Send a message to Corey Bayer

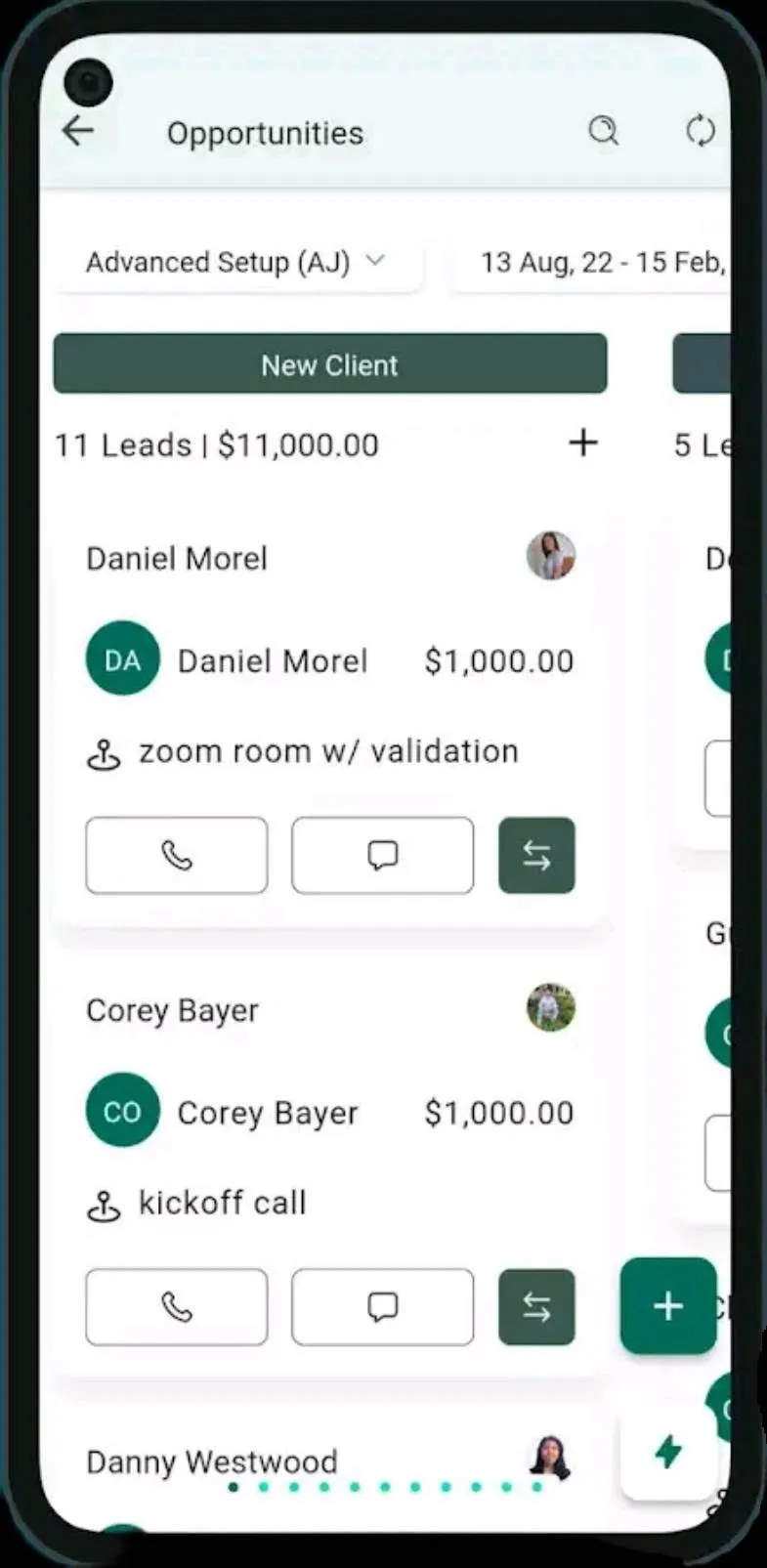pyautogui.click(x=382, y=1307)
